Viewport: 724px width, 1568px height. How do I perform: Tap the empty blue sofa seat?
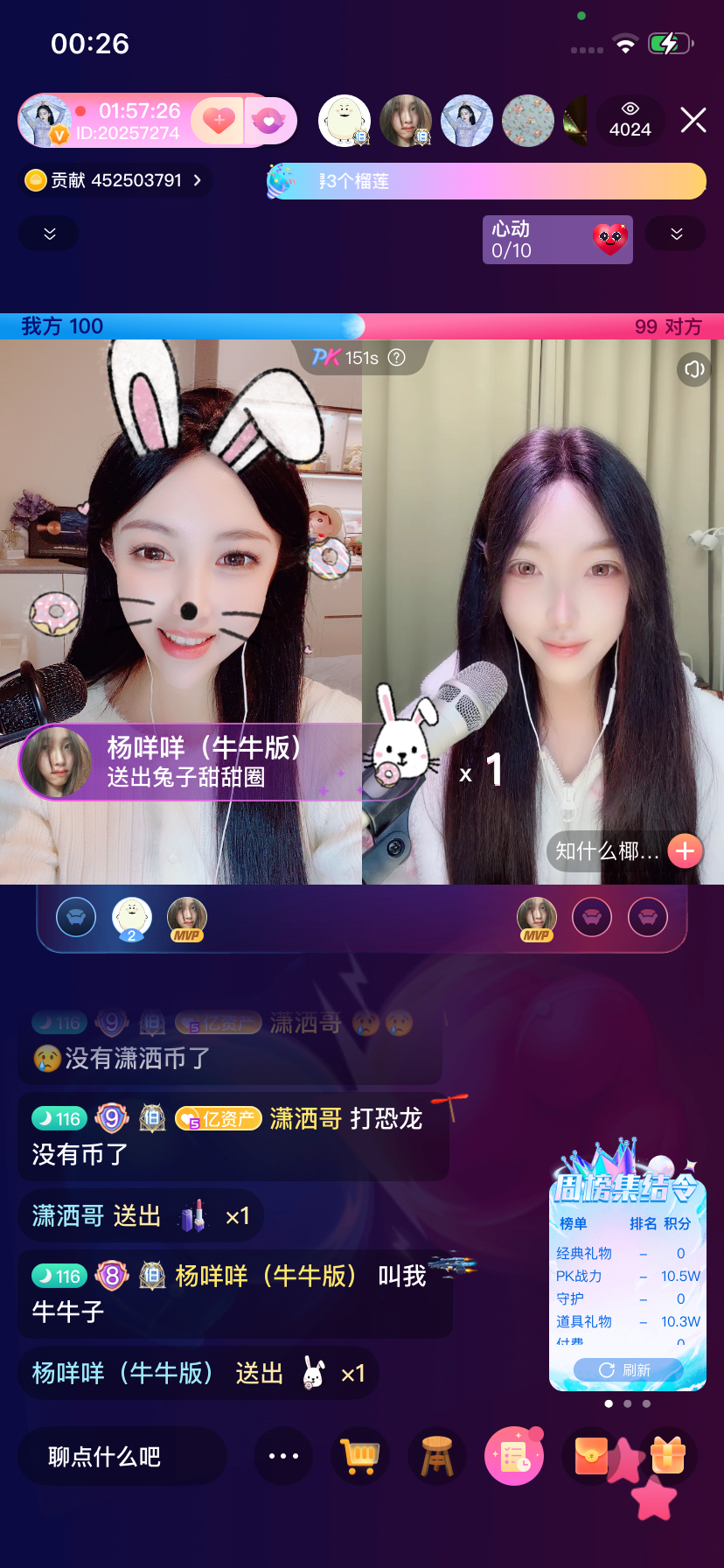pyautogui.click(x=76, y=917)
